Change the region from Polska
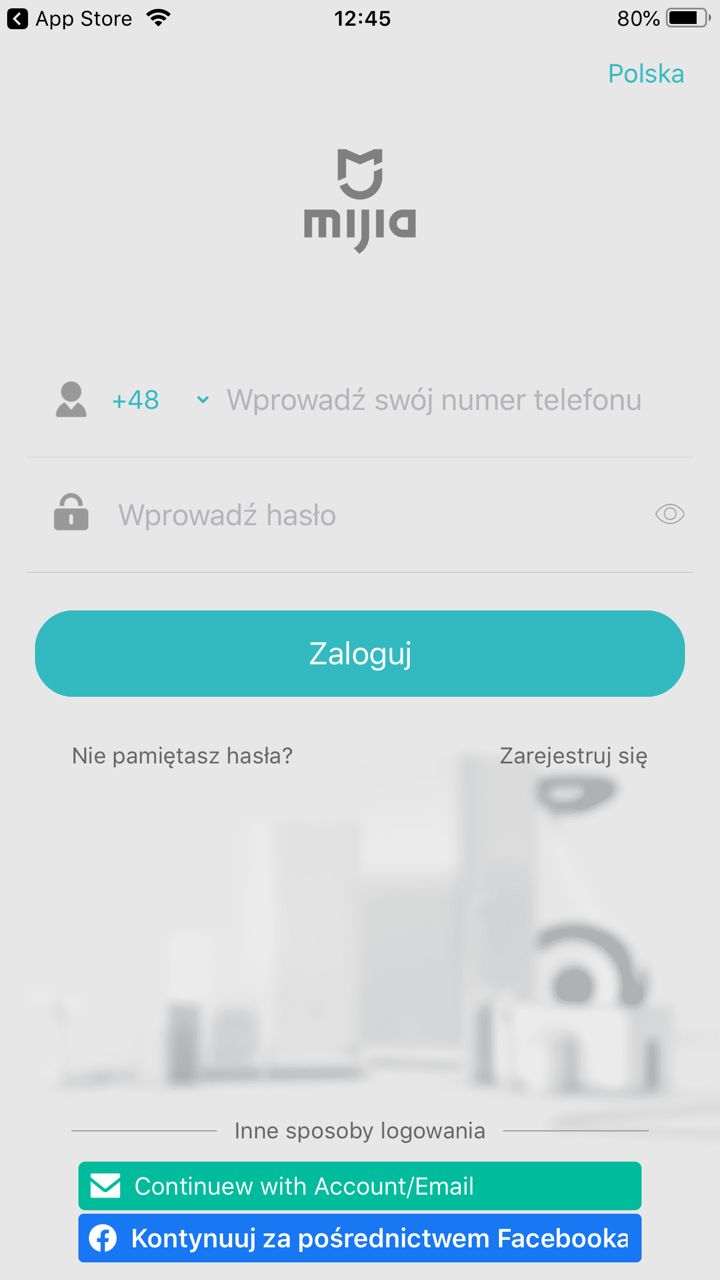 click(646, 74)
